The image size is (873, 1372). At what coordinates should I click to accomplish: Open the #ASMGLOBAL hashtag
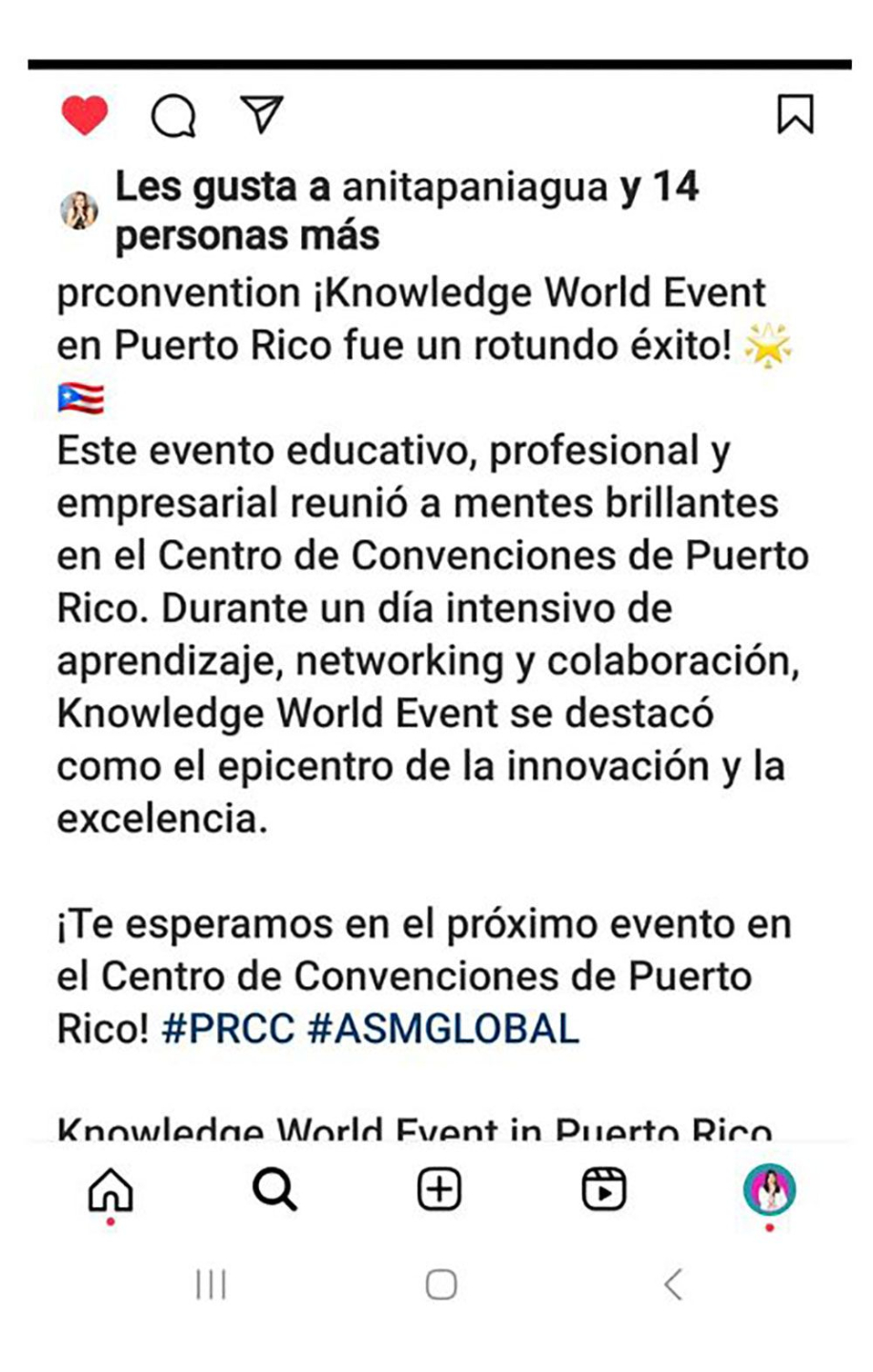pyautogui.click(x=443, y=1030)
